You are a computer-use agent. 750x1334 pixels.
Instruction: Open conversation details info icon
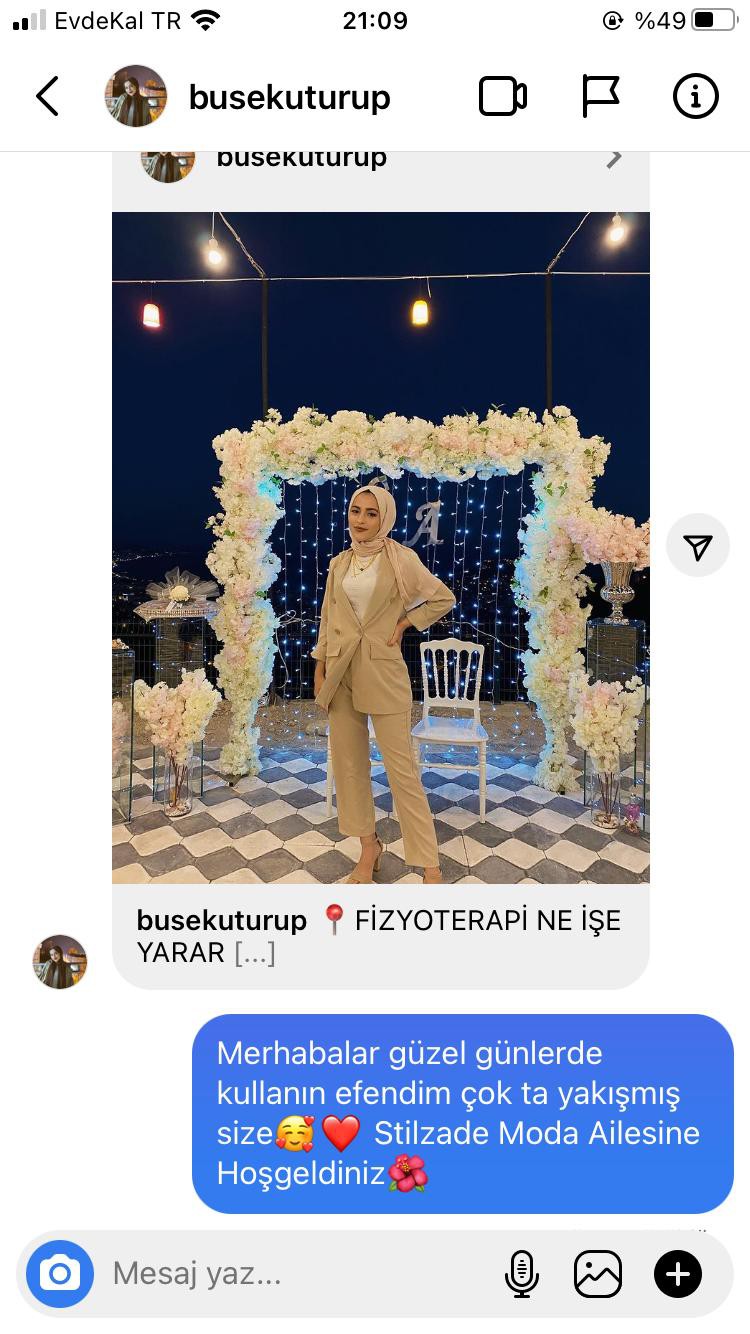point(695,97)
